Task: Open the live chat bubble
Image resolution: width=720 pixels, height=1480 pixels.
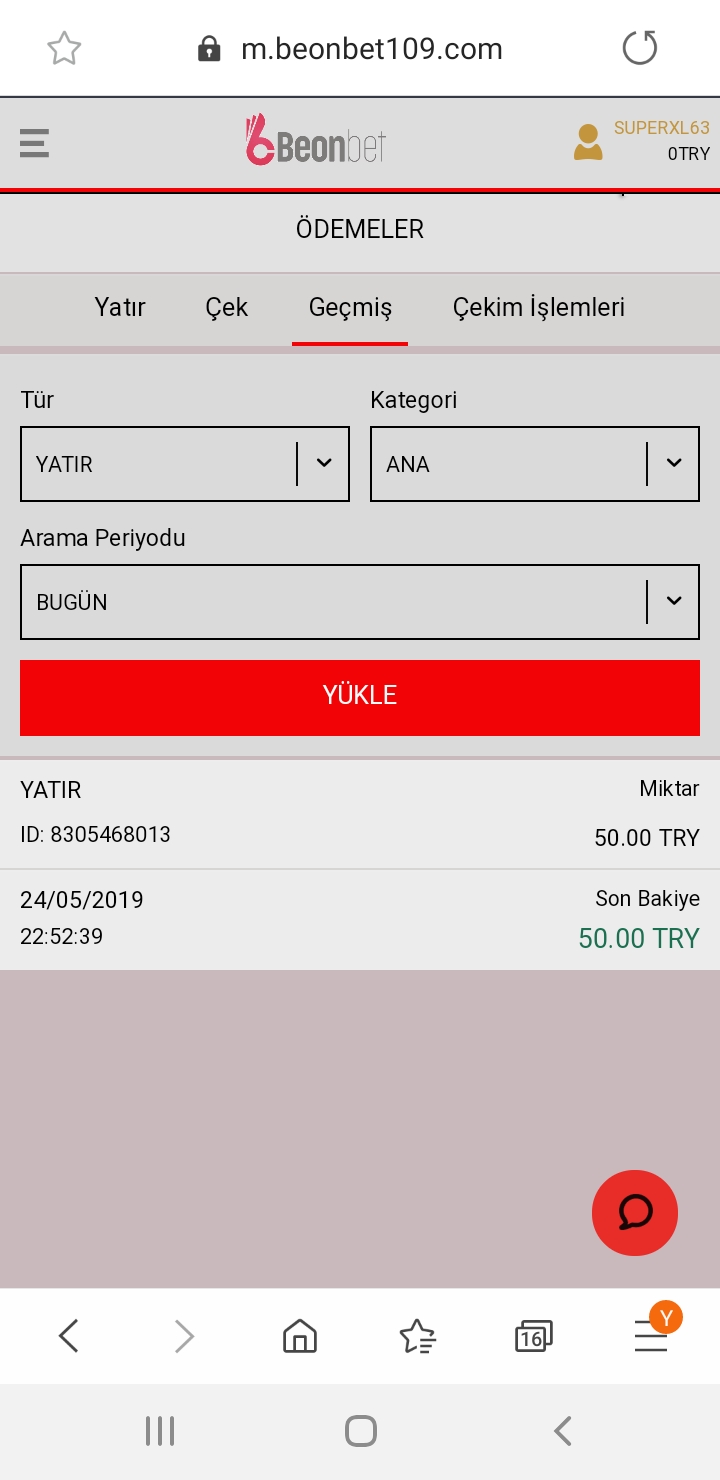Action: point(635,1213)
